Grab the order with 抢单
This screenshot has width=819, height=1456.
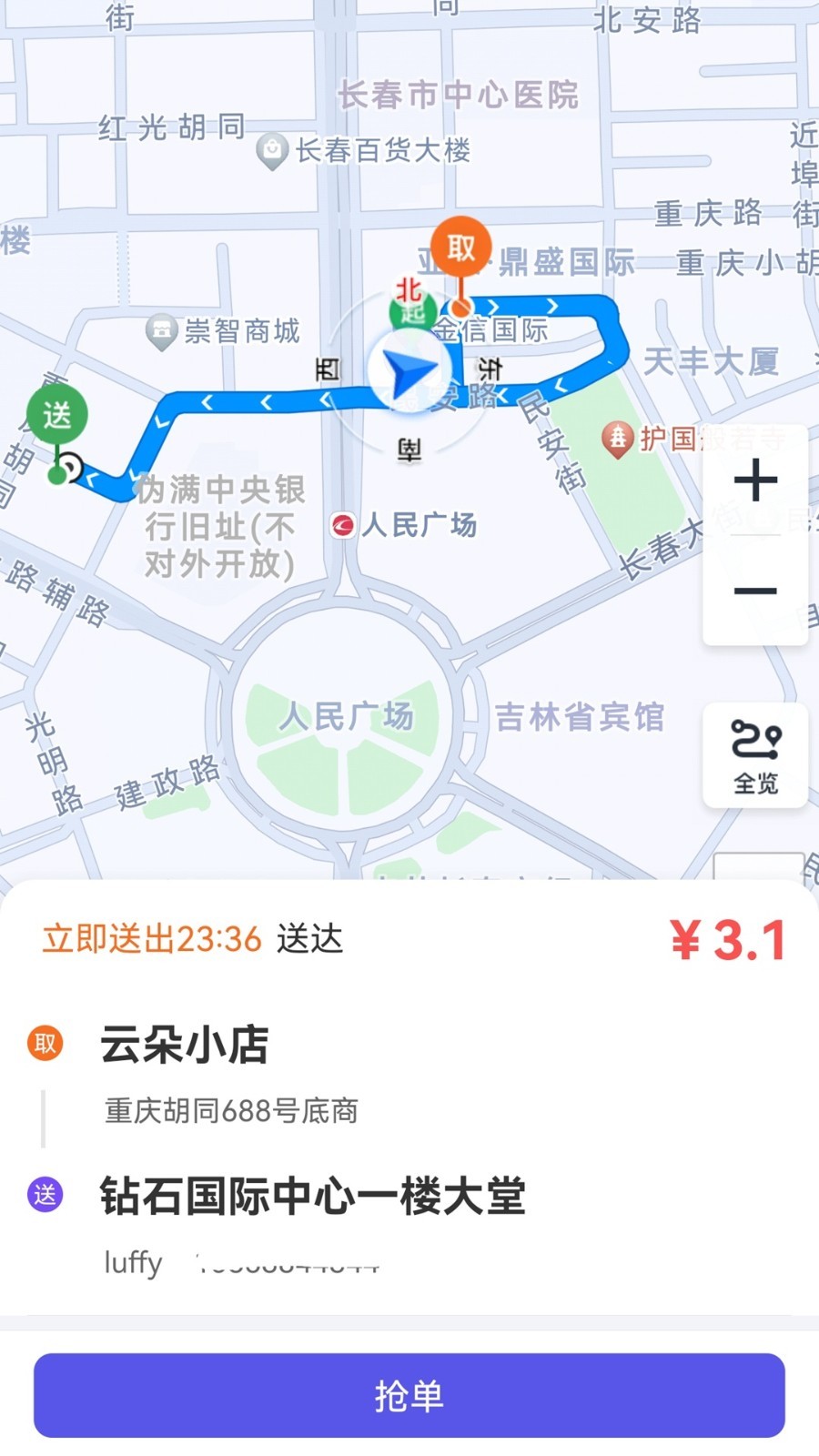pos(409,1395)
